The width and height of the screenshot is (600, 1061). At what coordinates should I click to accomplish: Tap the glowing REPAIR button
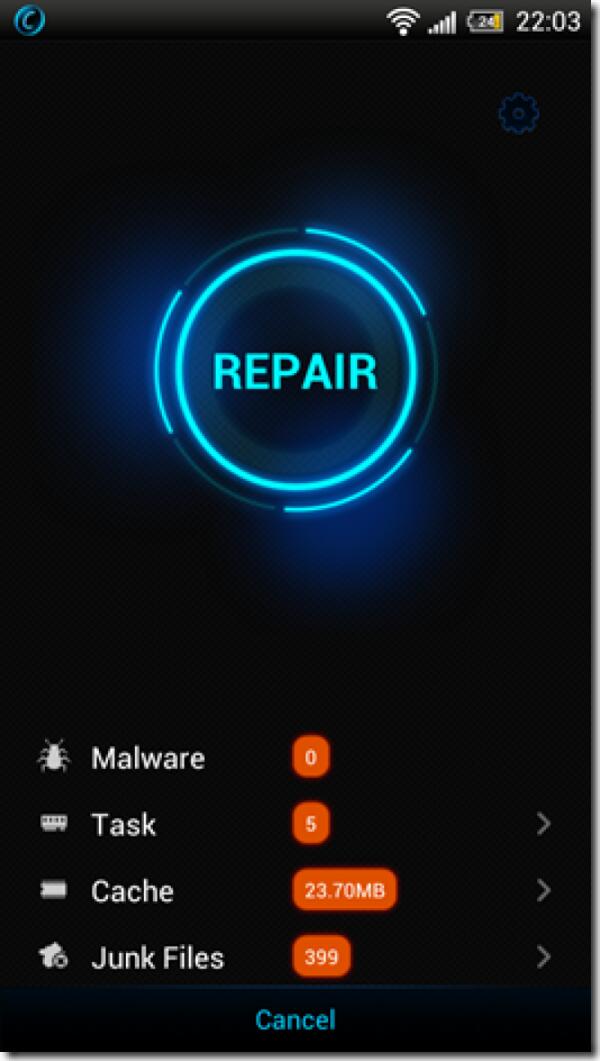pos(295,372)
